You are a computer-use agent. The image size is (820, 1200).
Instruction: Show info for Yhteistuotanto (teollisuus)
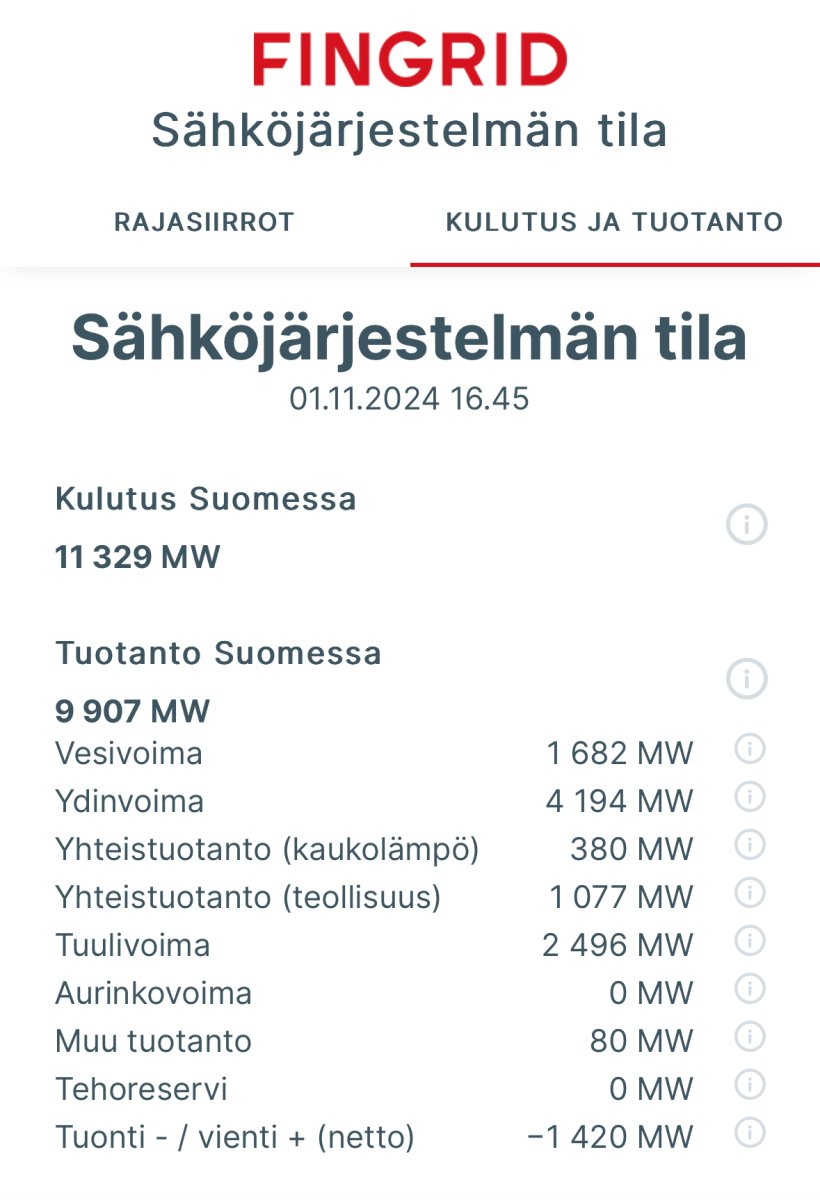(749, 893)
